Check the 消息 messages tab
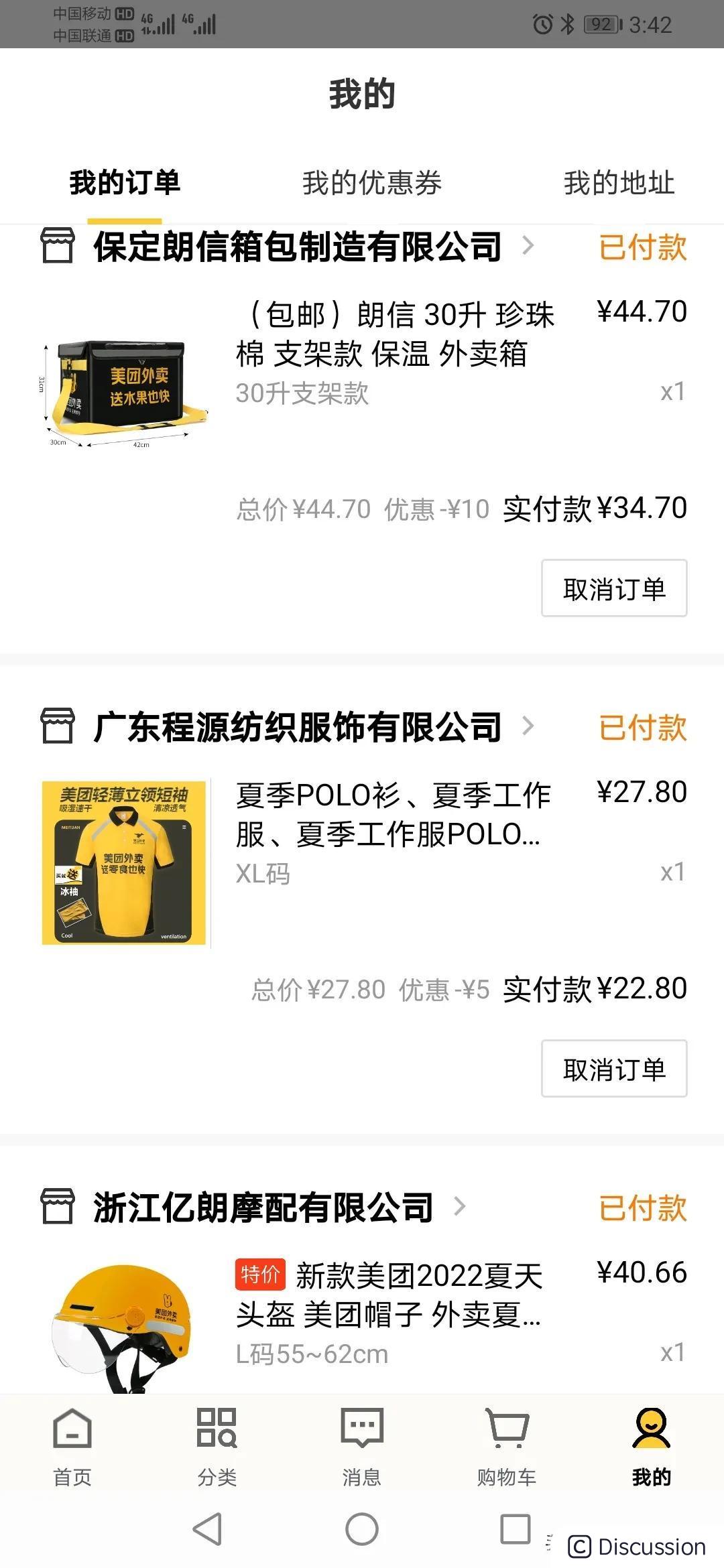724x1568 pixels. (362, 1446)
